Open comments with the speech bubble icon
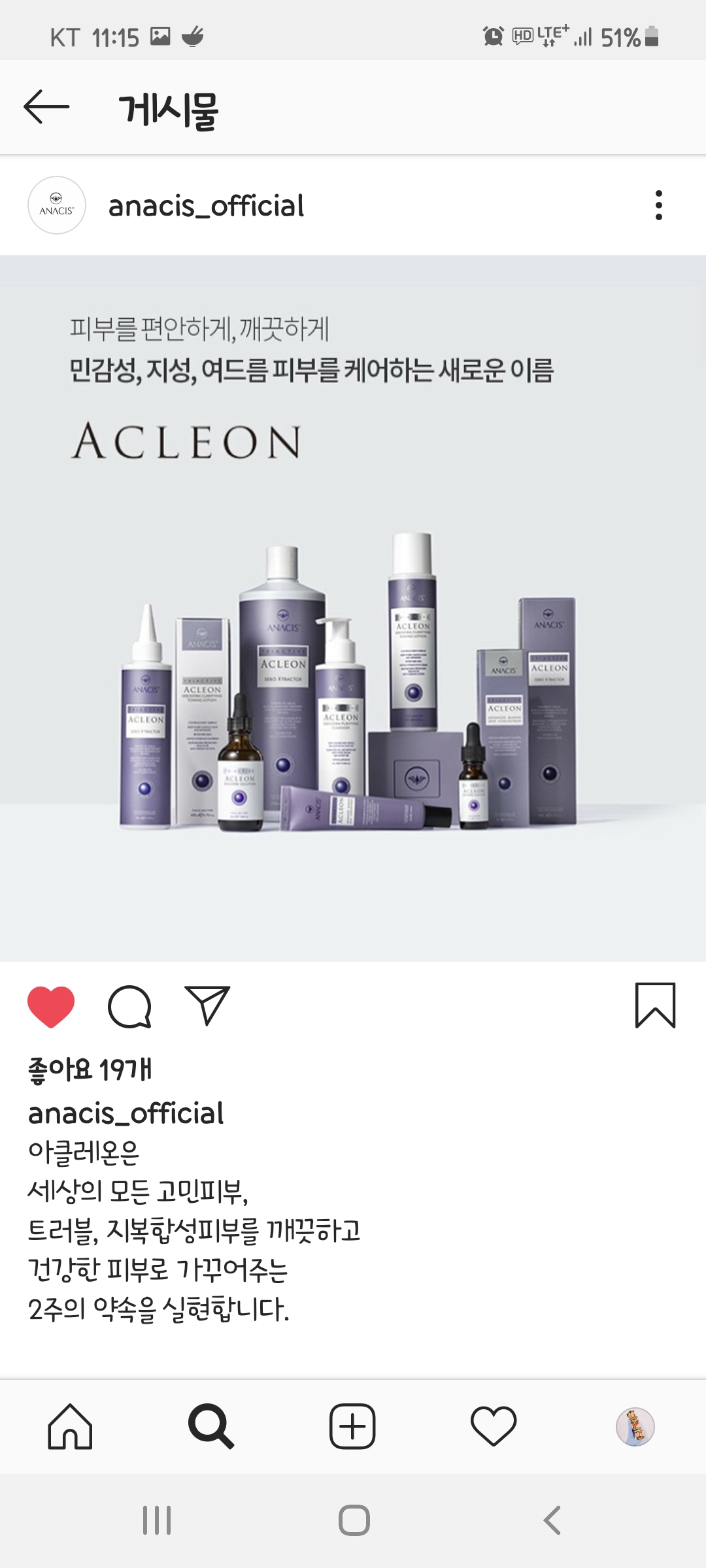The height and width of the screenshot is (1568, 706). click(129, 1007)
